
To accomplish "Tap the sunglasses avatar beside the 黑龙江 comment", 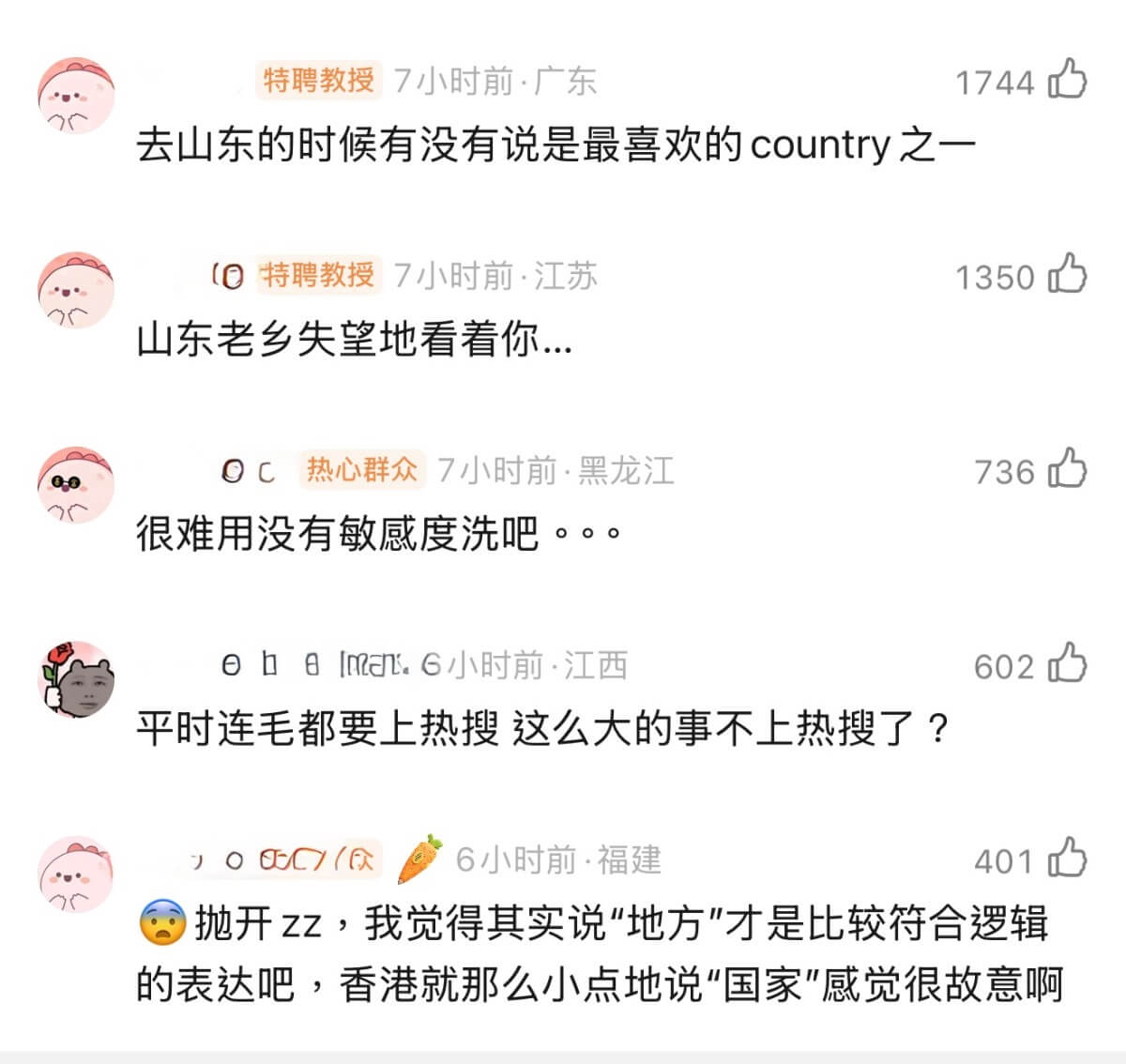I will (75, 485).
